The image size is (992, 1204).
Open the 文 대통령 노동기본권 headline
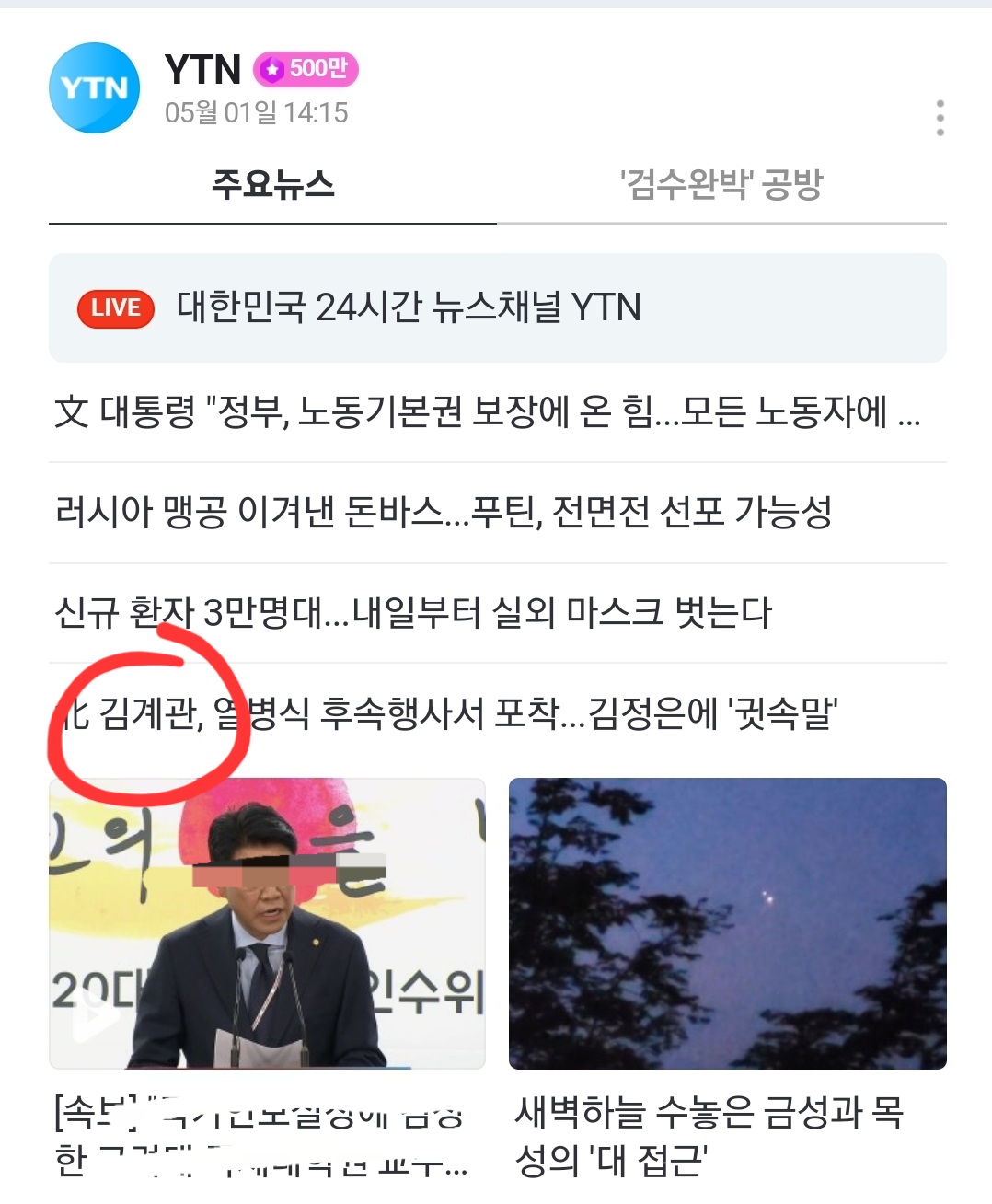pos(488,411)
